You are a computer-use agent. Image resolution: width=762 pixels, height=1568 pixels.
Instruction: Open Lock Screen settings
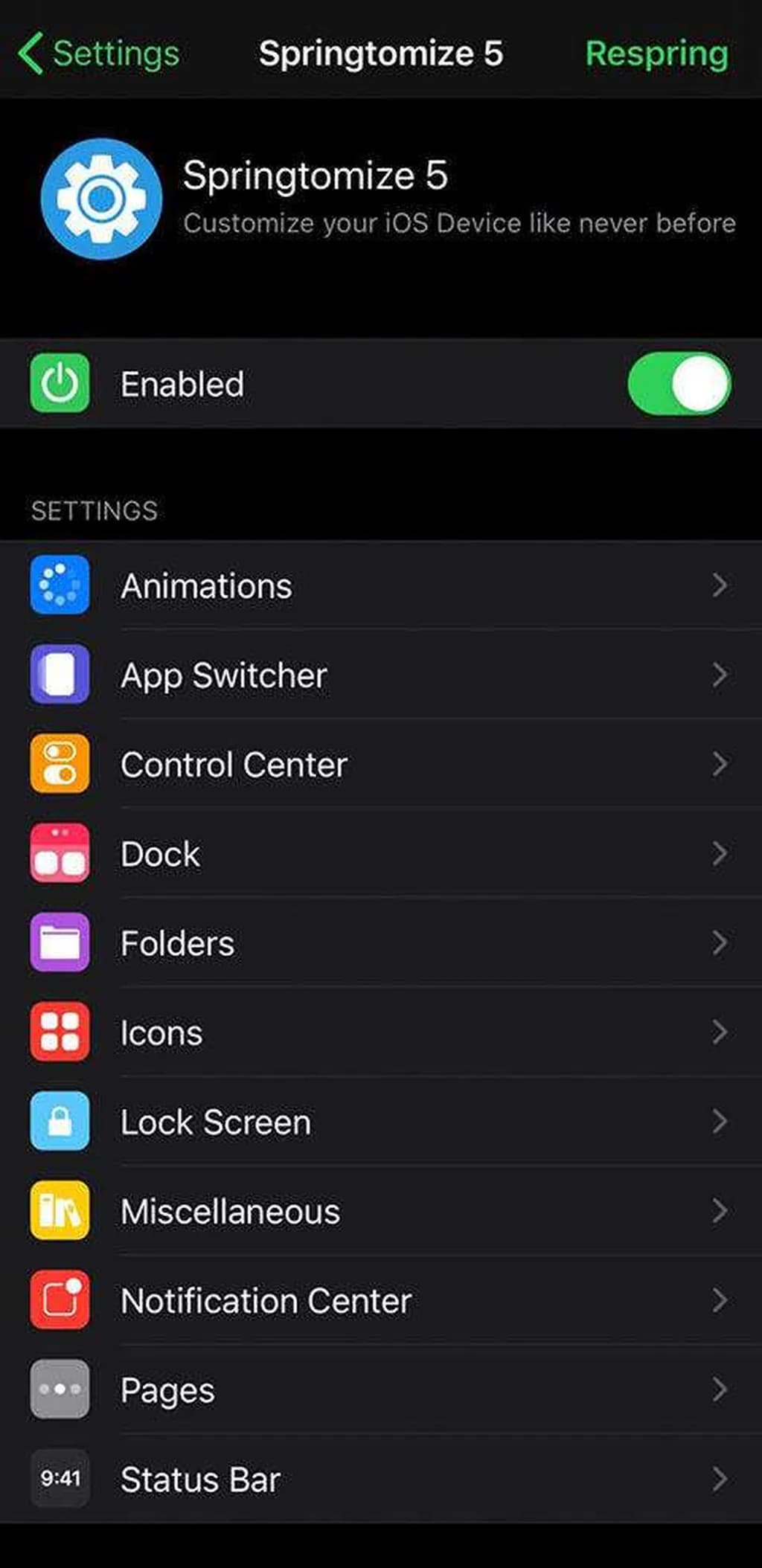381,1122
